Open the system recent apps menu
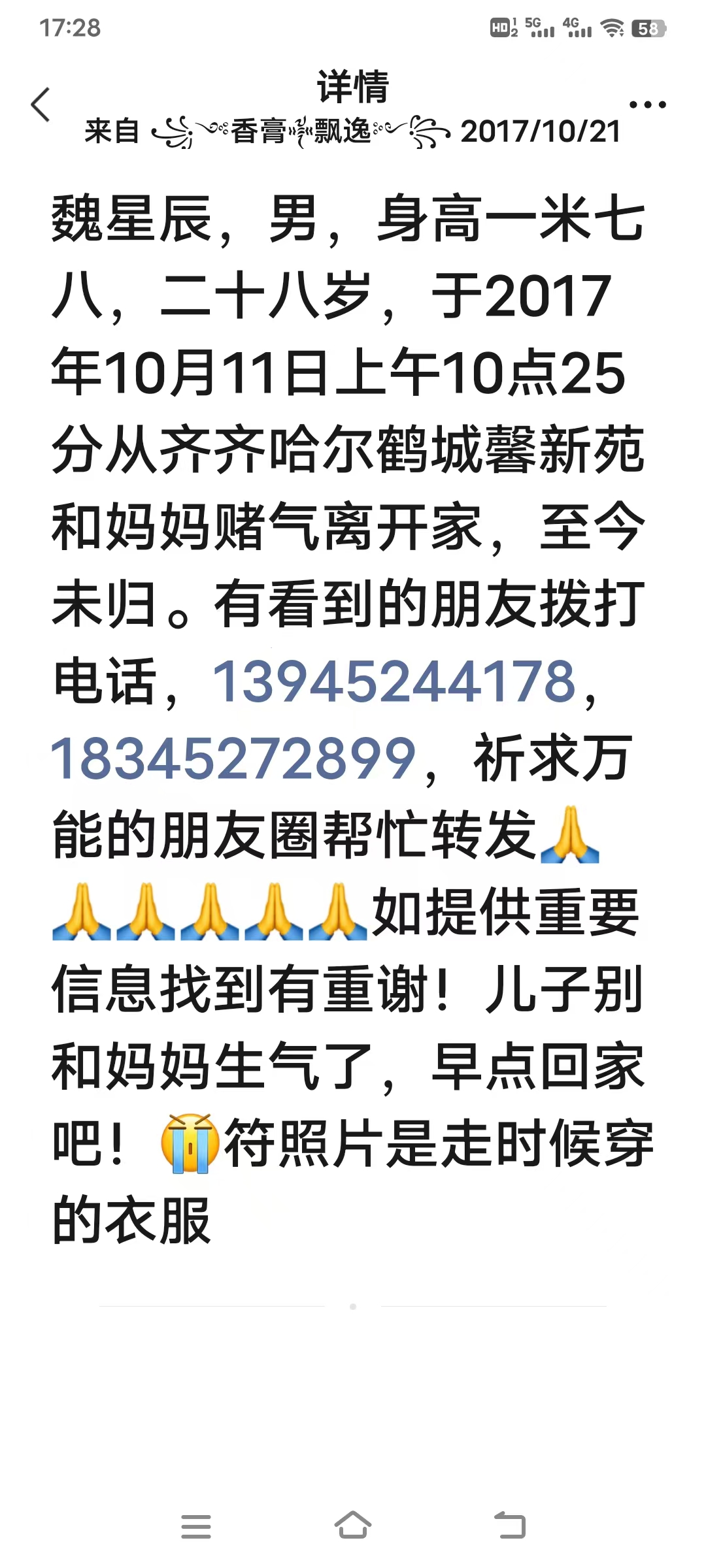 (x=195, y=1526)
